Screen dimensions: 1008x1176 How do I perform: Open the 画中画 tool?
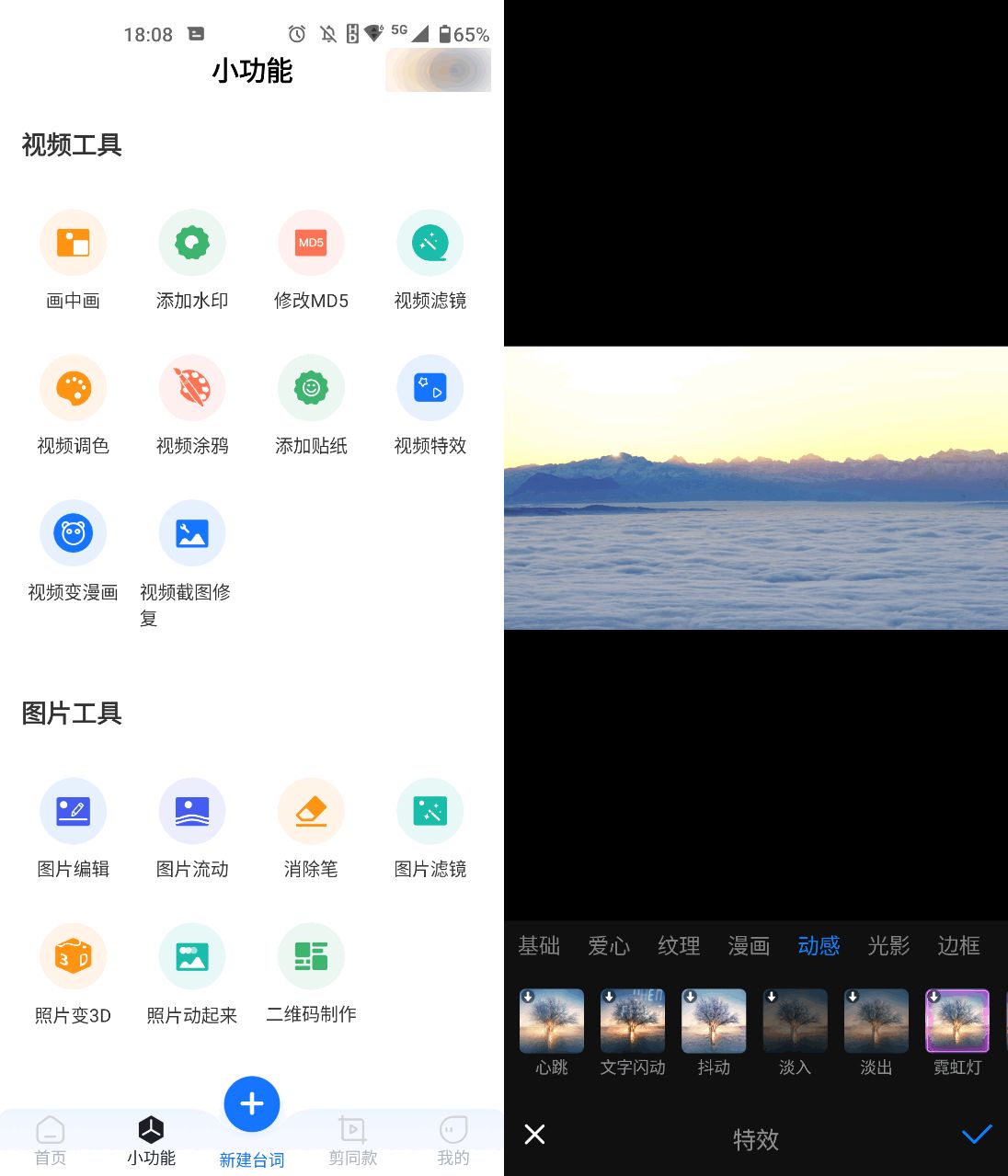click(x=73, y=244)
